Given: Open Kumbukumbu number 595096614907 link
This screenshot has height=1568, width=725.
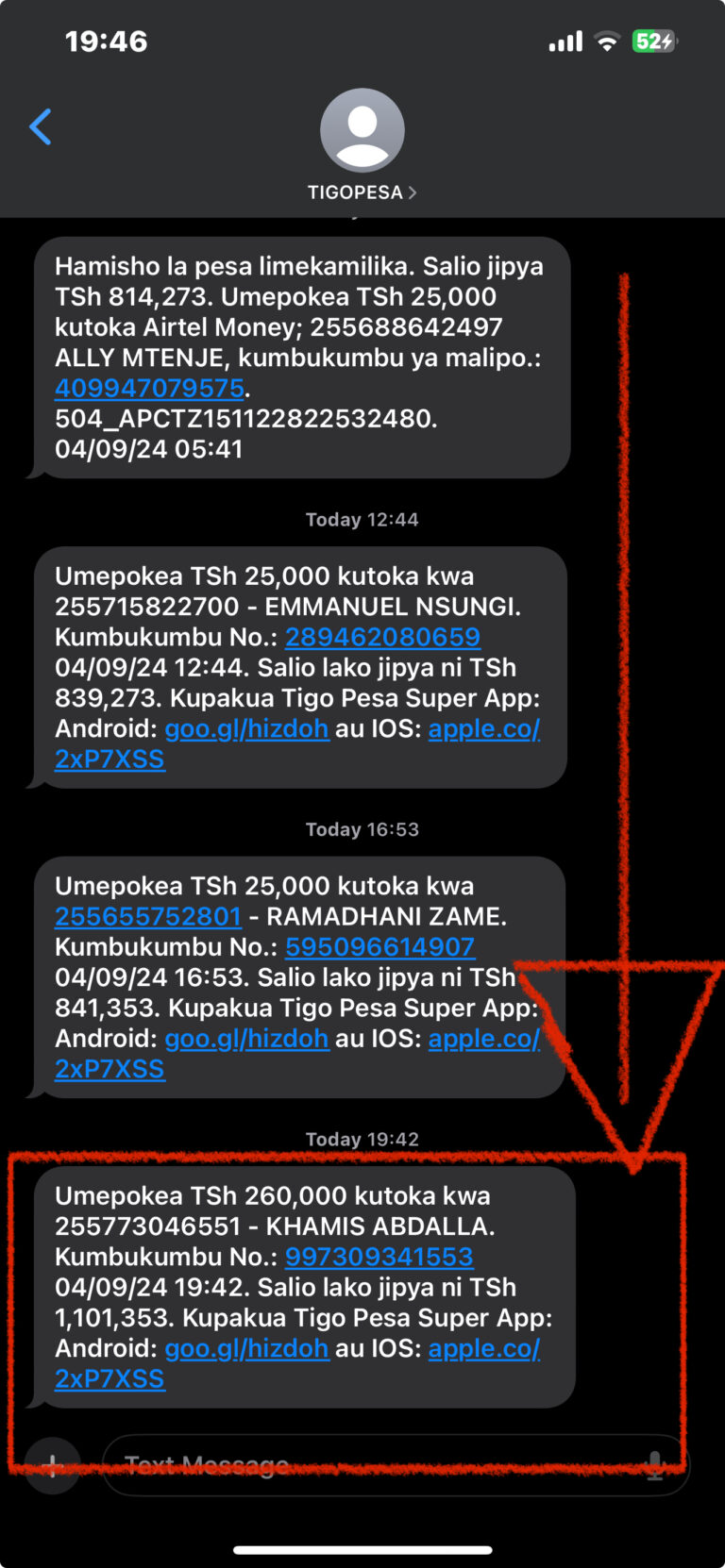Looking at the screenshot, I should [379, 946].
